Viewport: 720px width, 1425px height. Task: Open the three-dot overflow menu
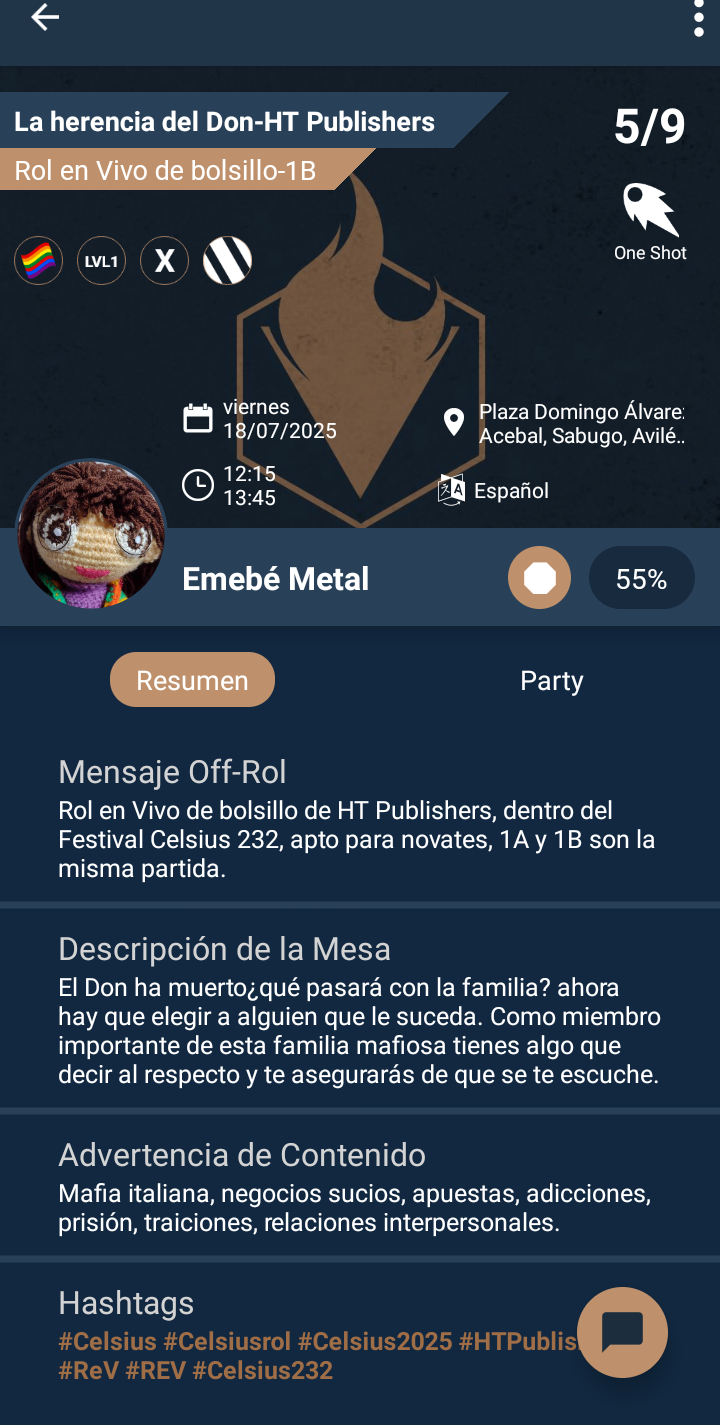pyautogui.click(x=698, y=19)
